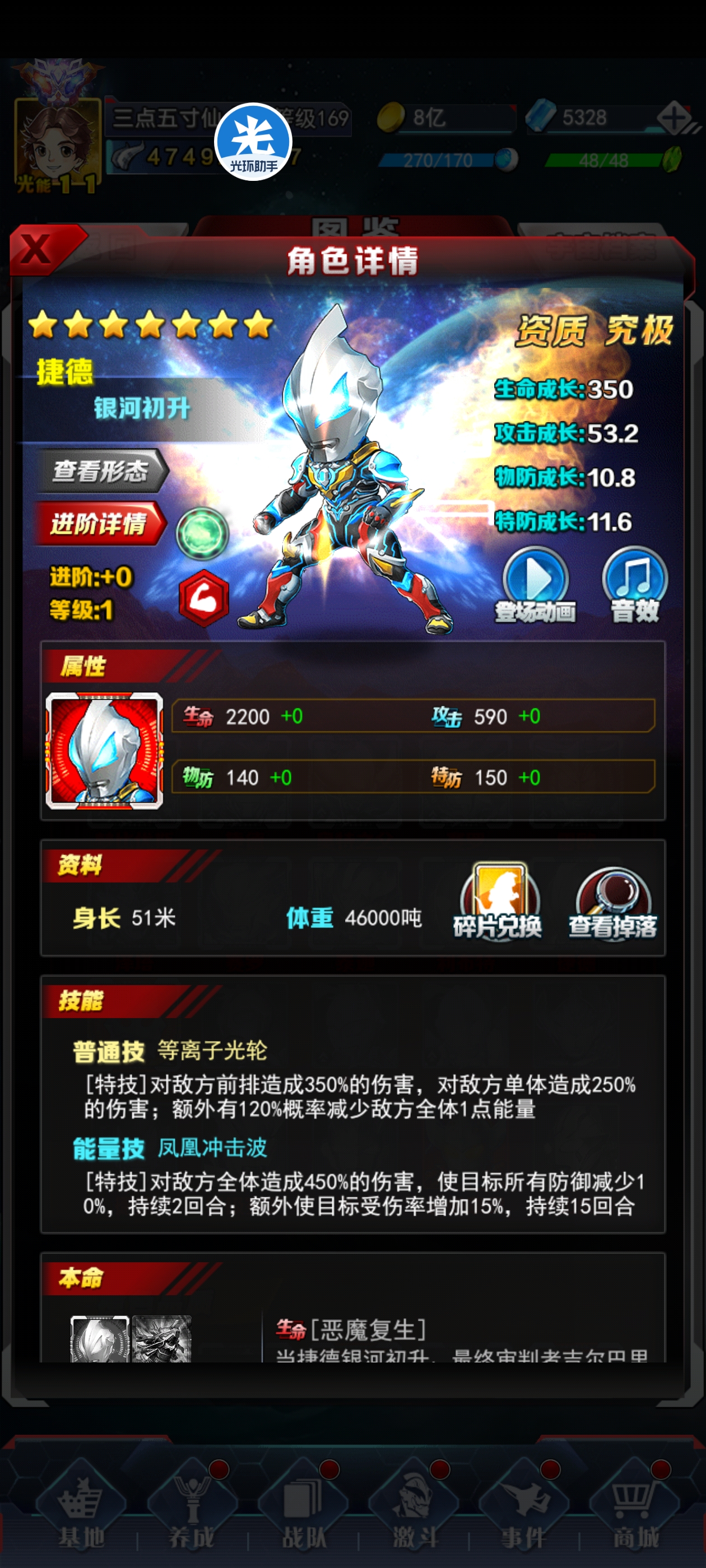
Task: Open the 光环助手 floating button
Action: pos(253,142)
